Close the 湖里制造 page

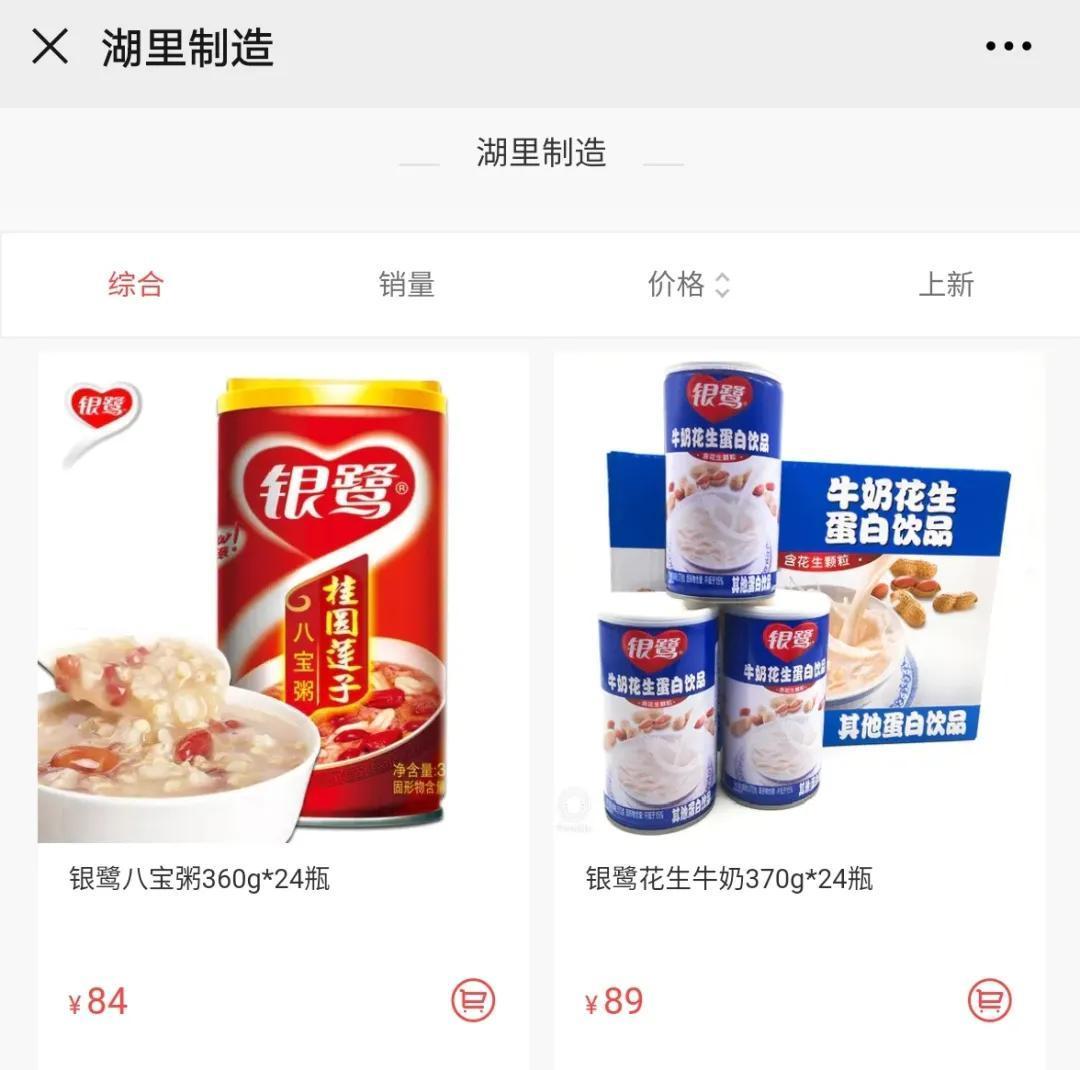coord(50,46)
